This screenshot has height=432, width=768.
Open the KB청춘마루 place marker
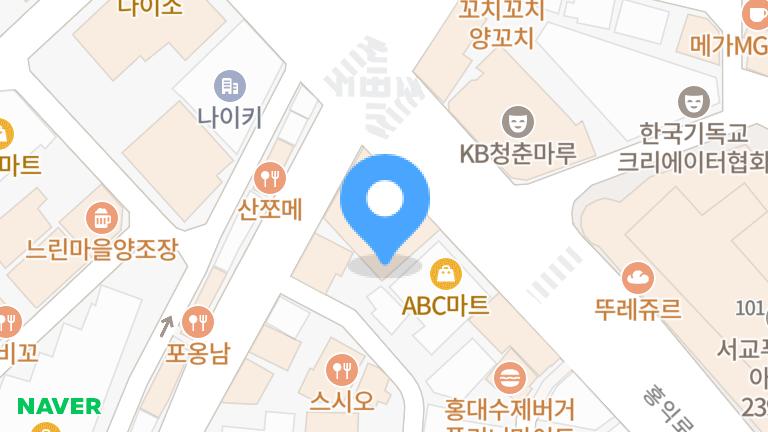tap(517, 122)
